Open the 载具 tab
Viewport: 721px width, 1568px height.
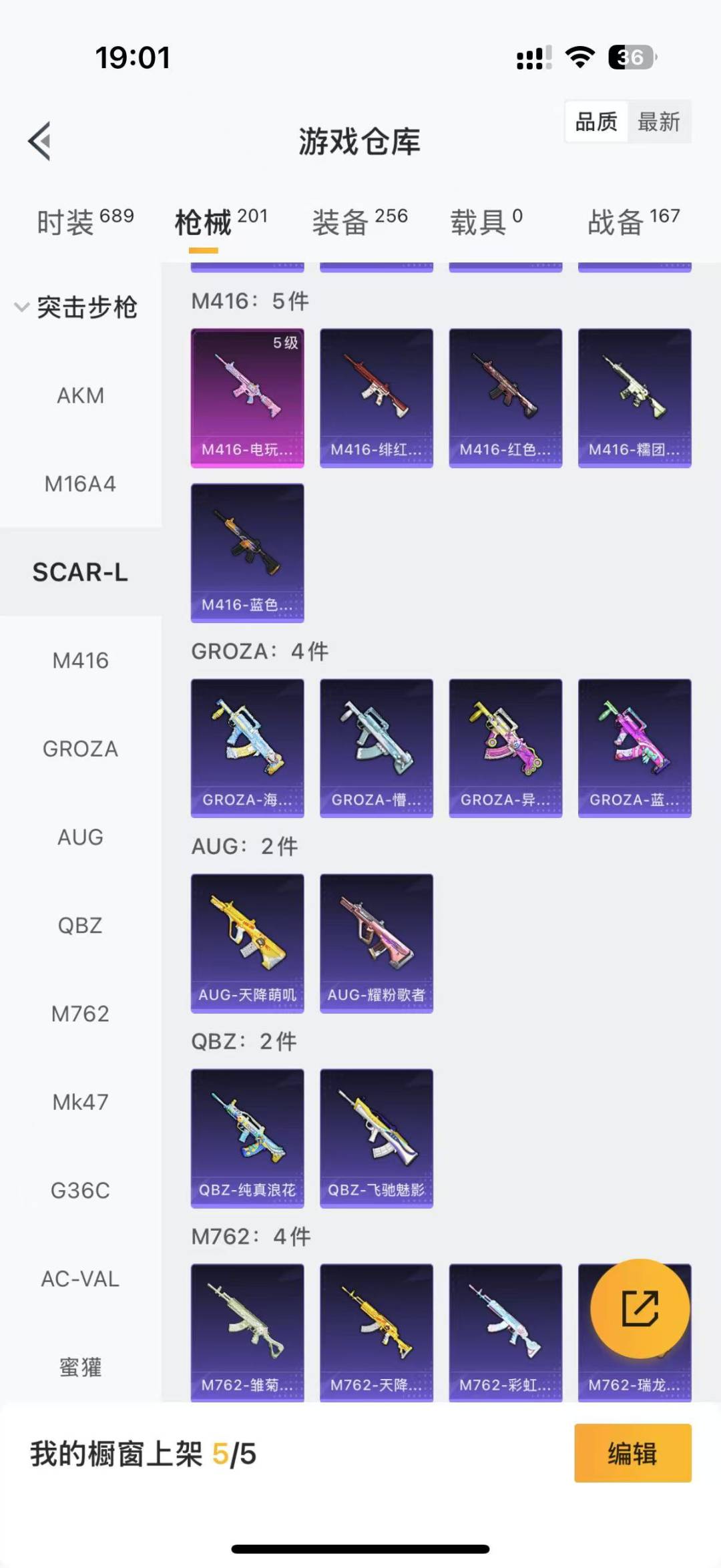click(x=487, y=222)
